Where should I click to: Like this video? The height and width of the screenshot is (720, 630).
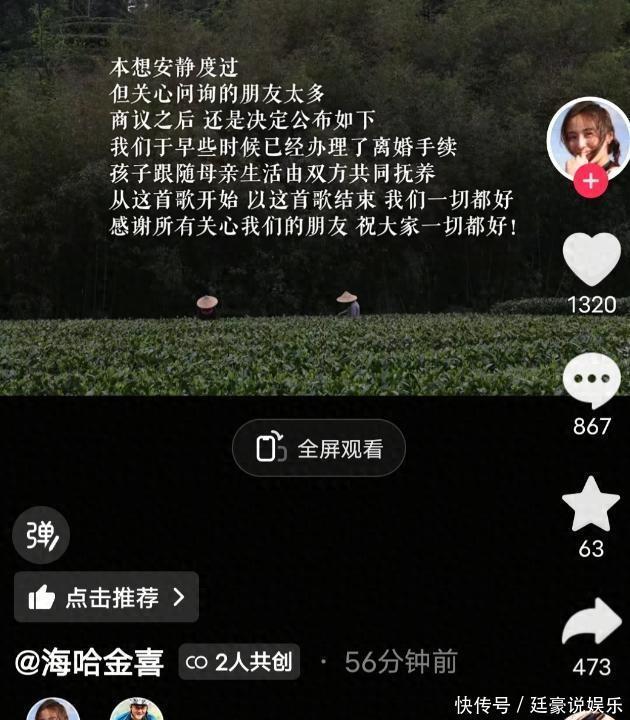pos(591,259)
